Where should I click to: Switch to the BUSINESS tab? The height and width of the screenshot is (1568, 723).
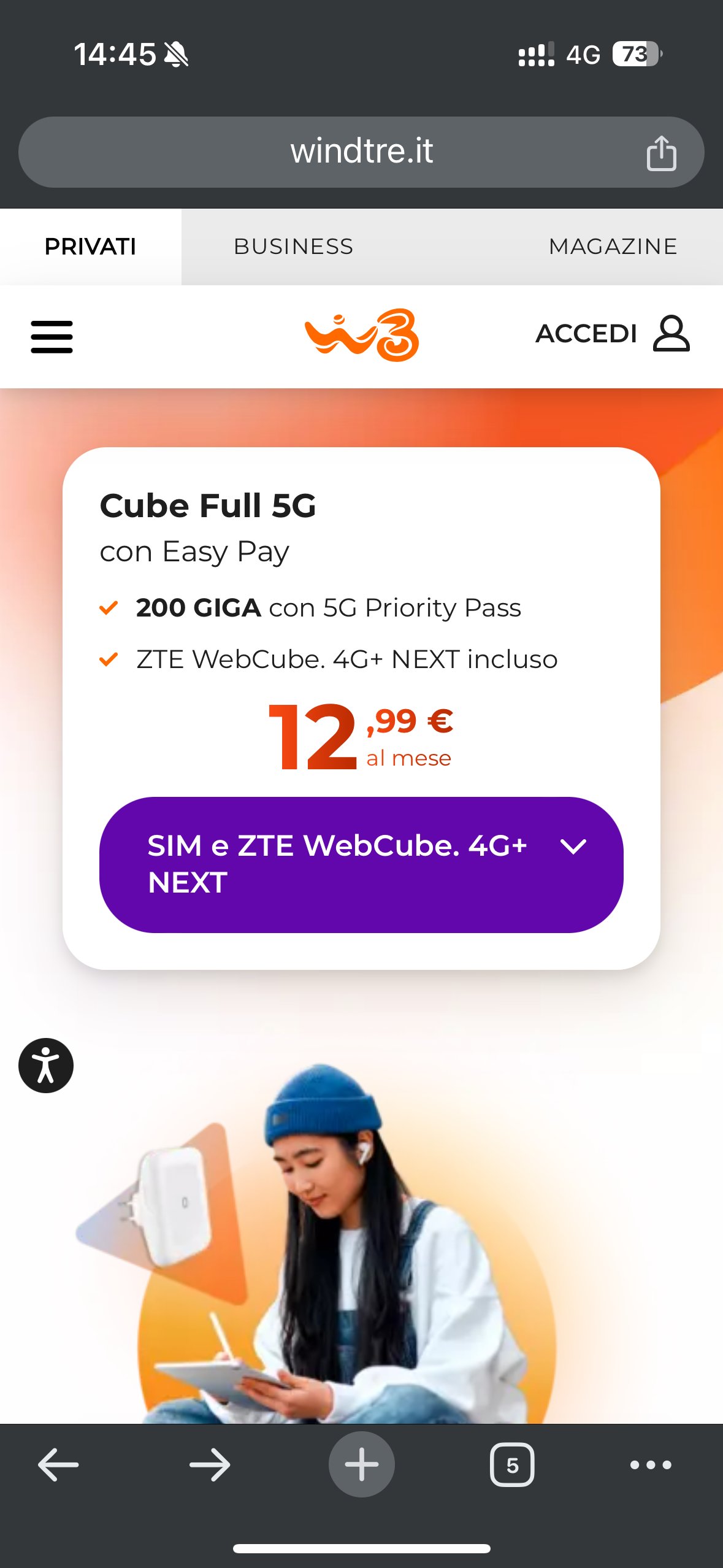293,247
